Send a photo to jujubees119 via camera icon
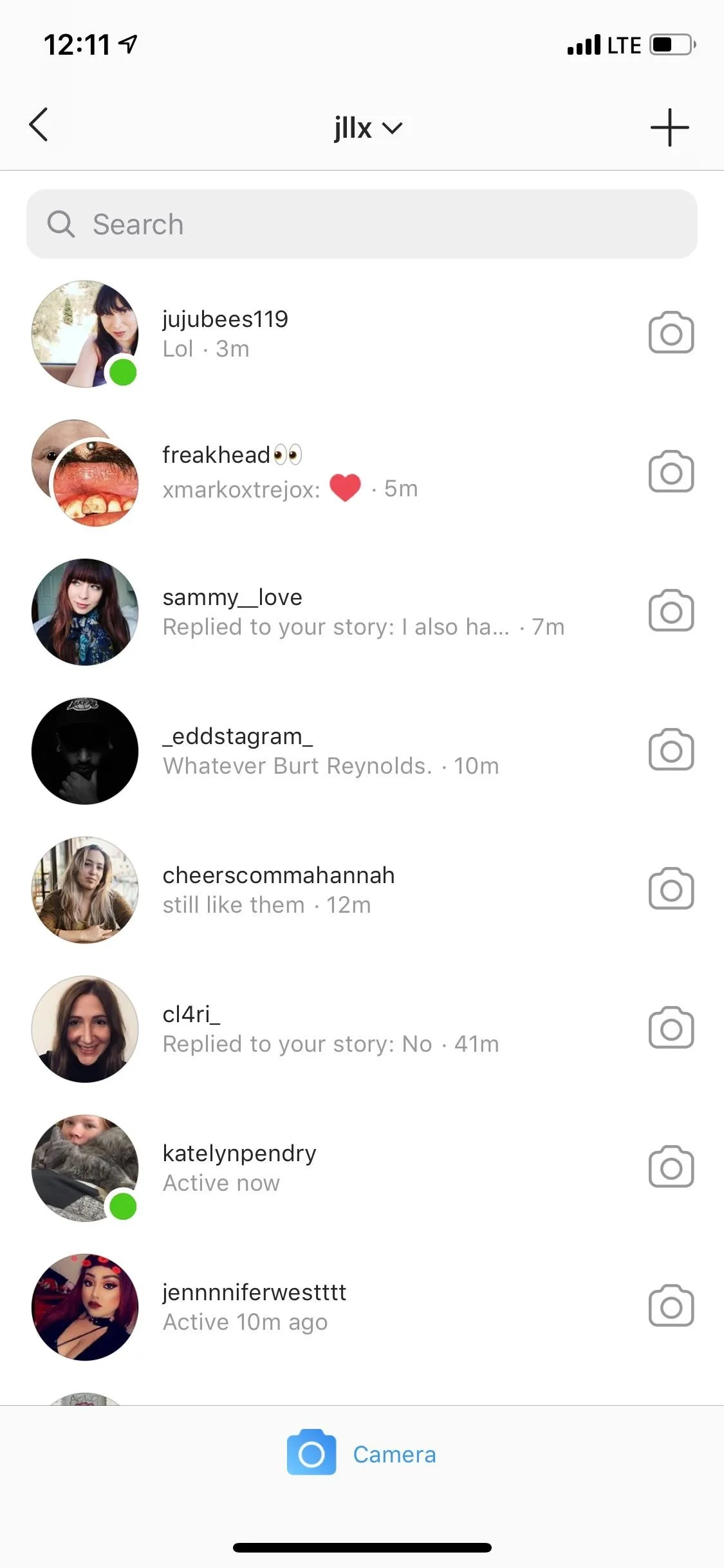 (671, 333)
